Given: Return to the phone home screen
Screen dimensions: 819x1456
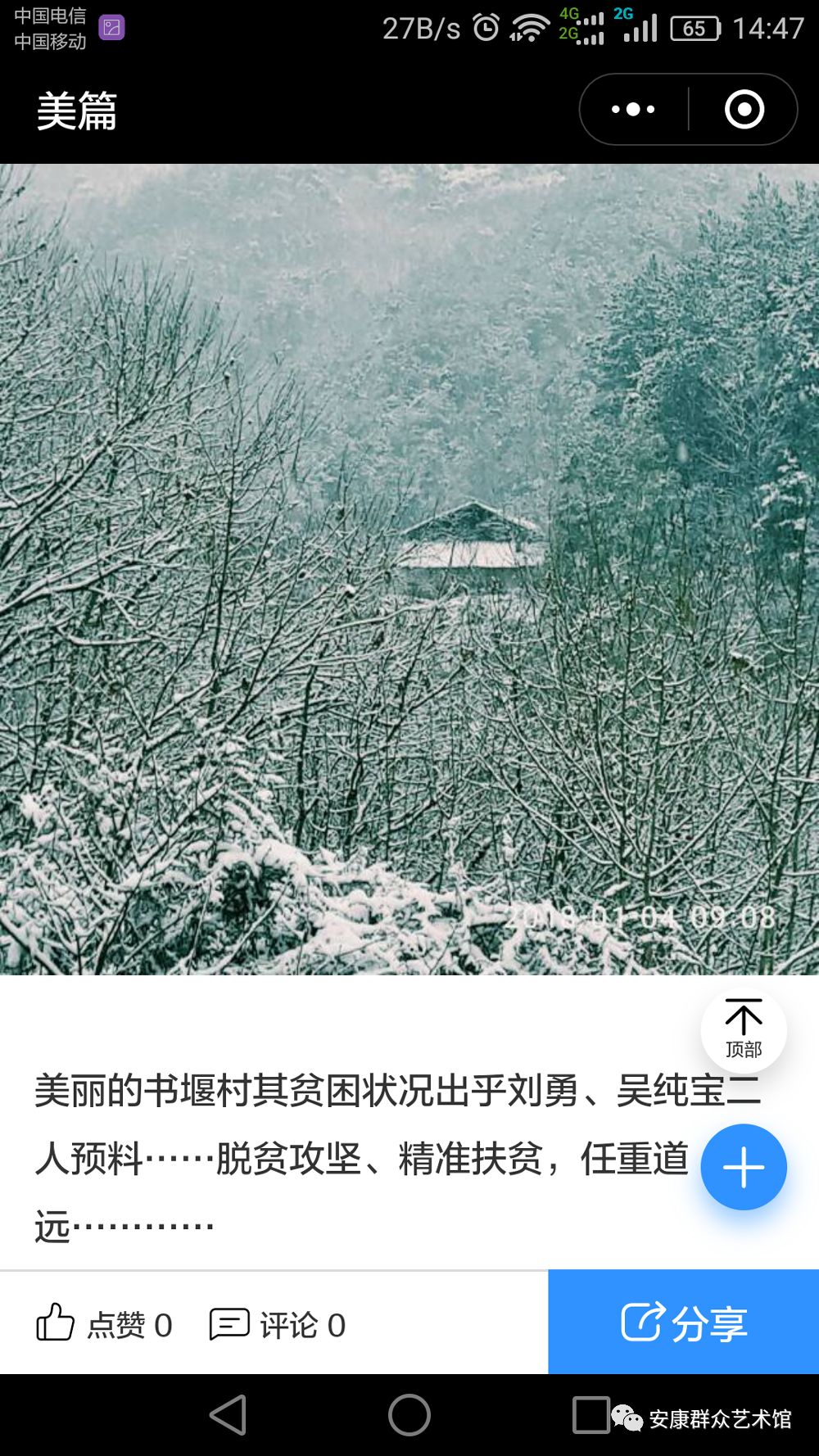Looking at the screenshot, I should point(409,1414).
